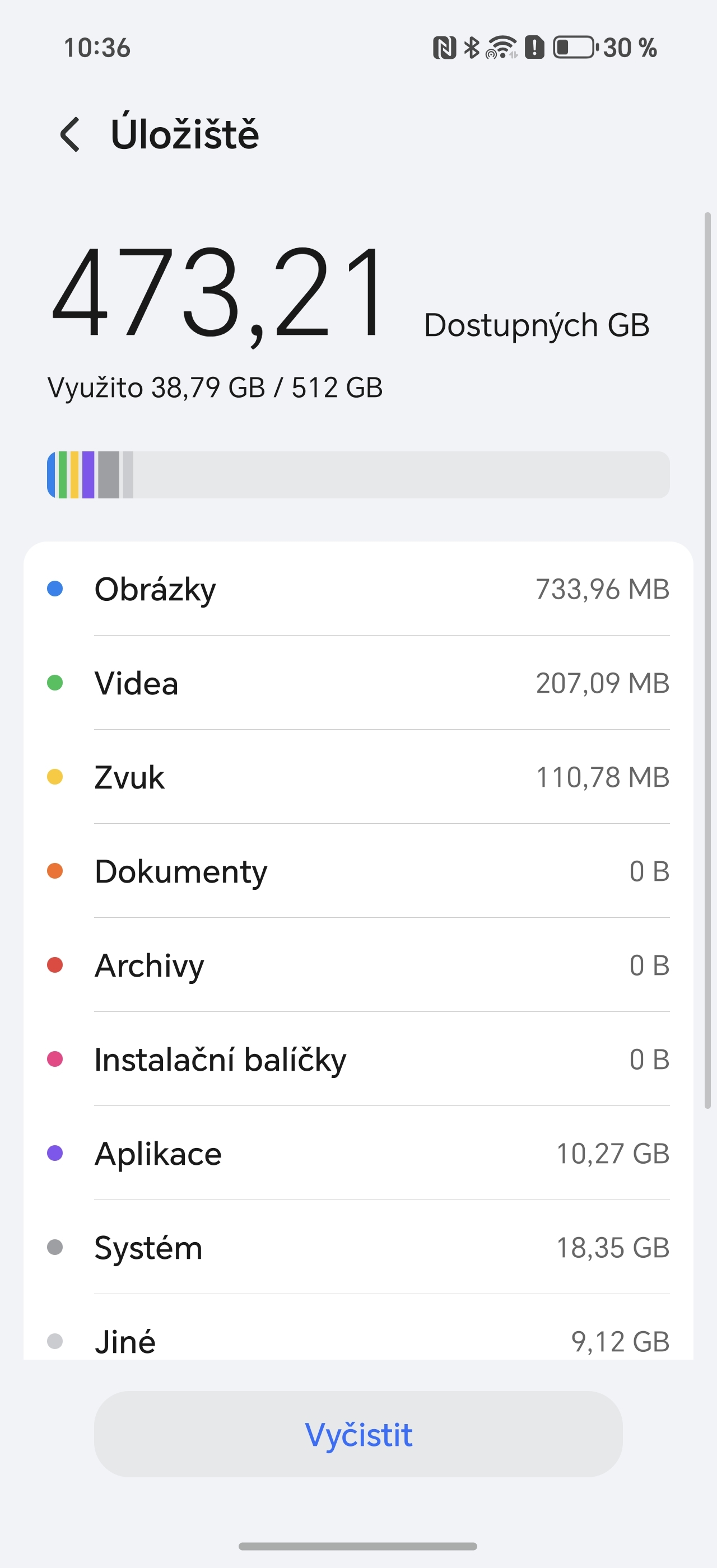Click the blue Obrázky category dot icon

point(56,588)
